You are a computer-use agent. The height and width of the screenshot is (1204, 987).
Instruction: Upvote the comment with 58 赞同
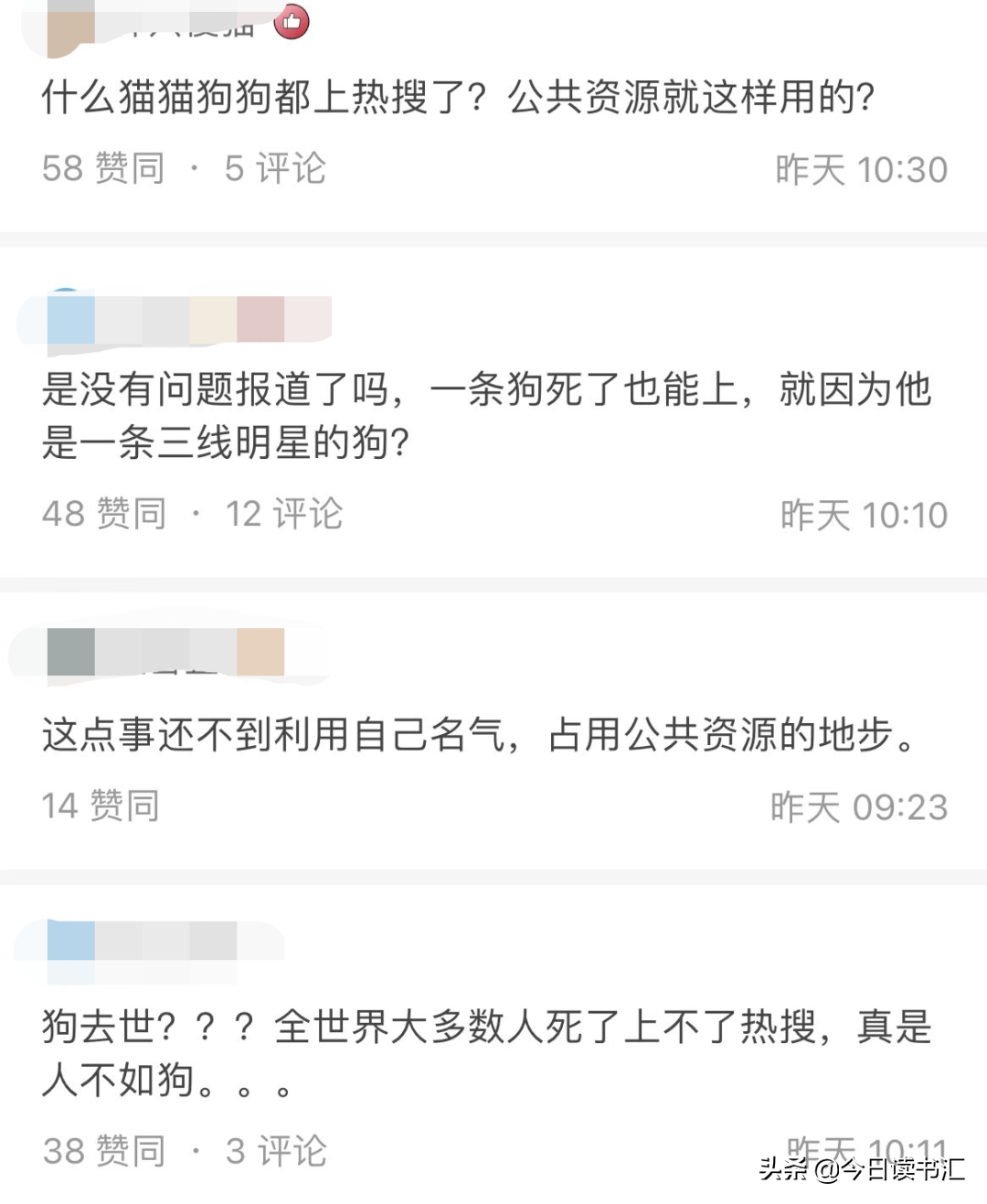102,167
